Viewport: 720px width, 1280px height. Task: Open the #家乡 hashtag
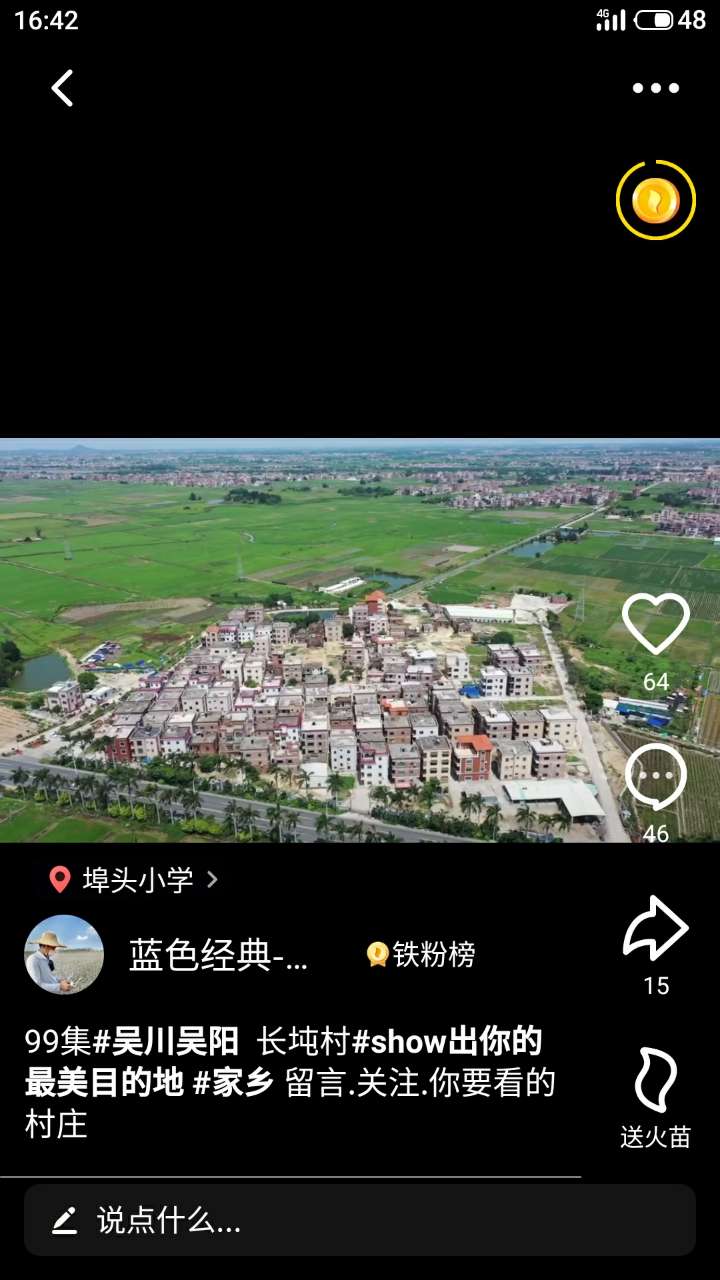click(233, 1083)
